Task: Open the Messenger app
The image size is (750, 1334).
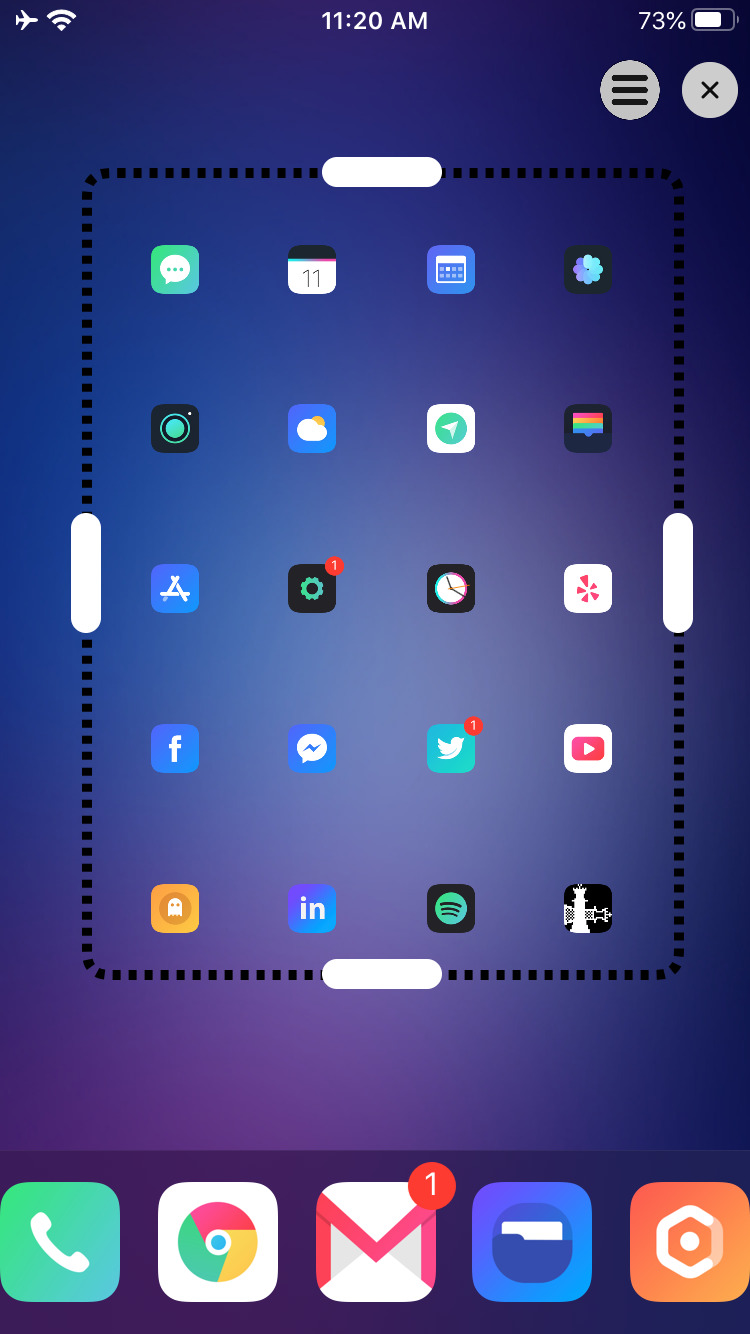Action: click(x=312, y=749)
